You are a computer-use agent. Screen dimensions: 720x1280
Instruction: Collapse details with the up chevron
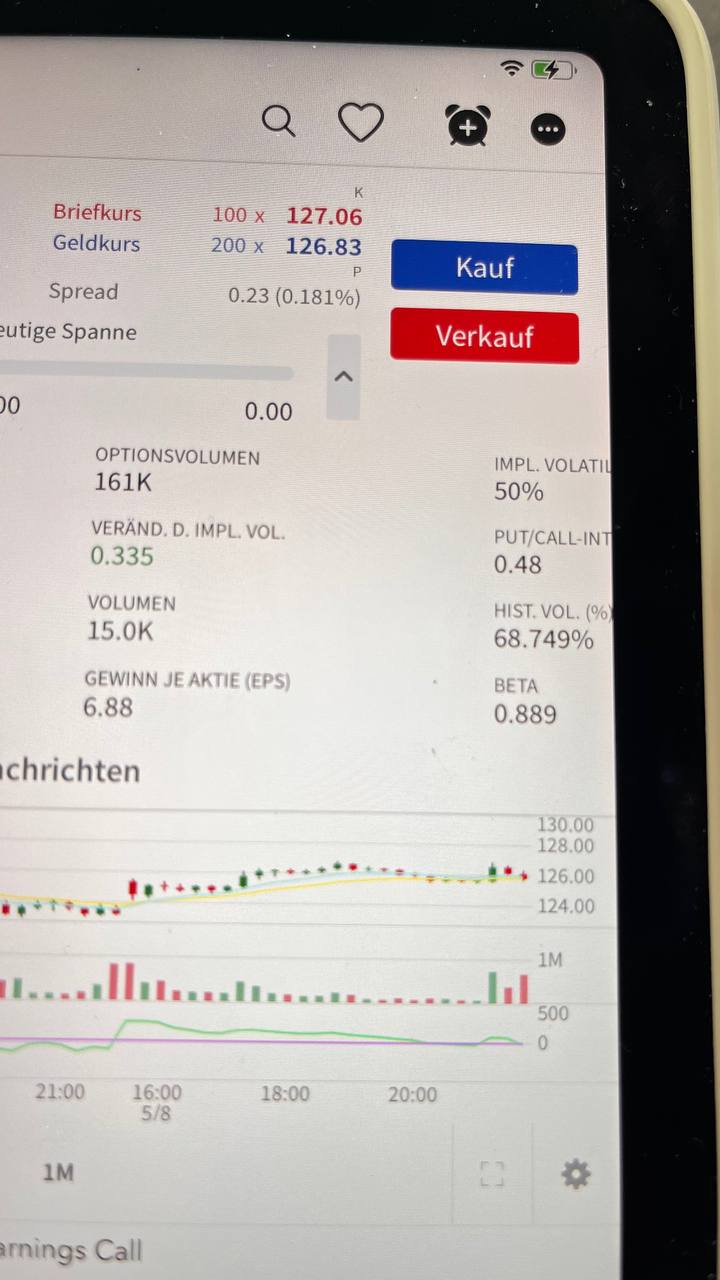click(343, 377)
